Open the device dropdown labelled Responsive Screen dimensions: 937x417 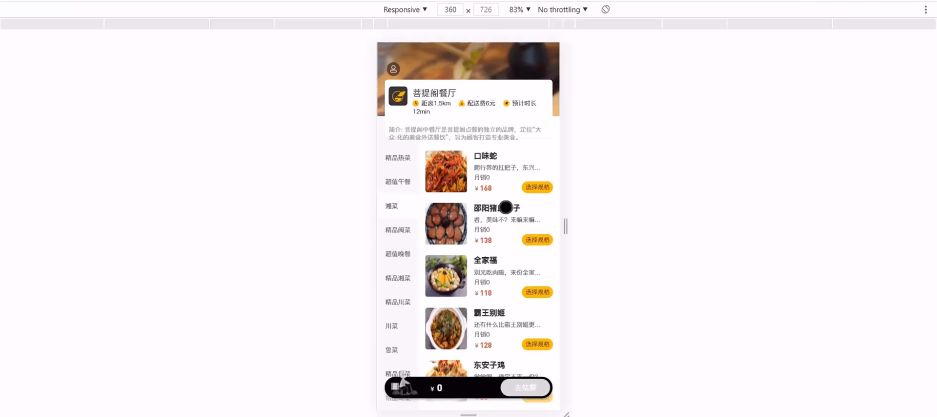tap(405, 10)
